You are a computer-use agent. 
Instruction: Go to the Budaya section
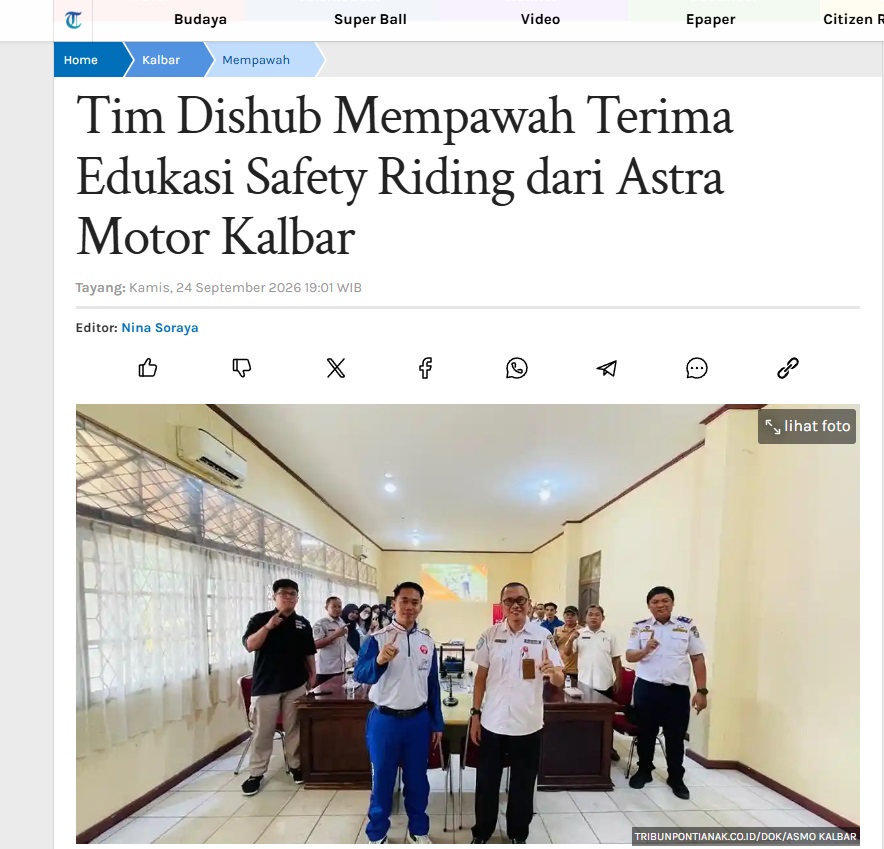(x=200, y=19)
